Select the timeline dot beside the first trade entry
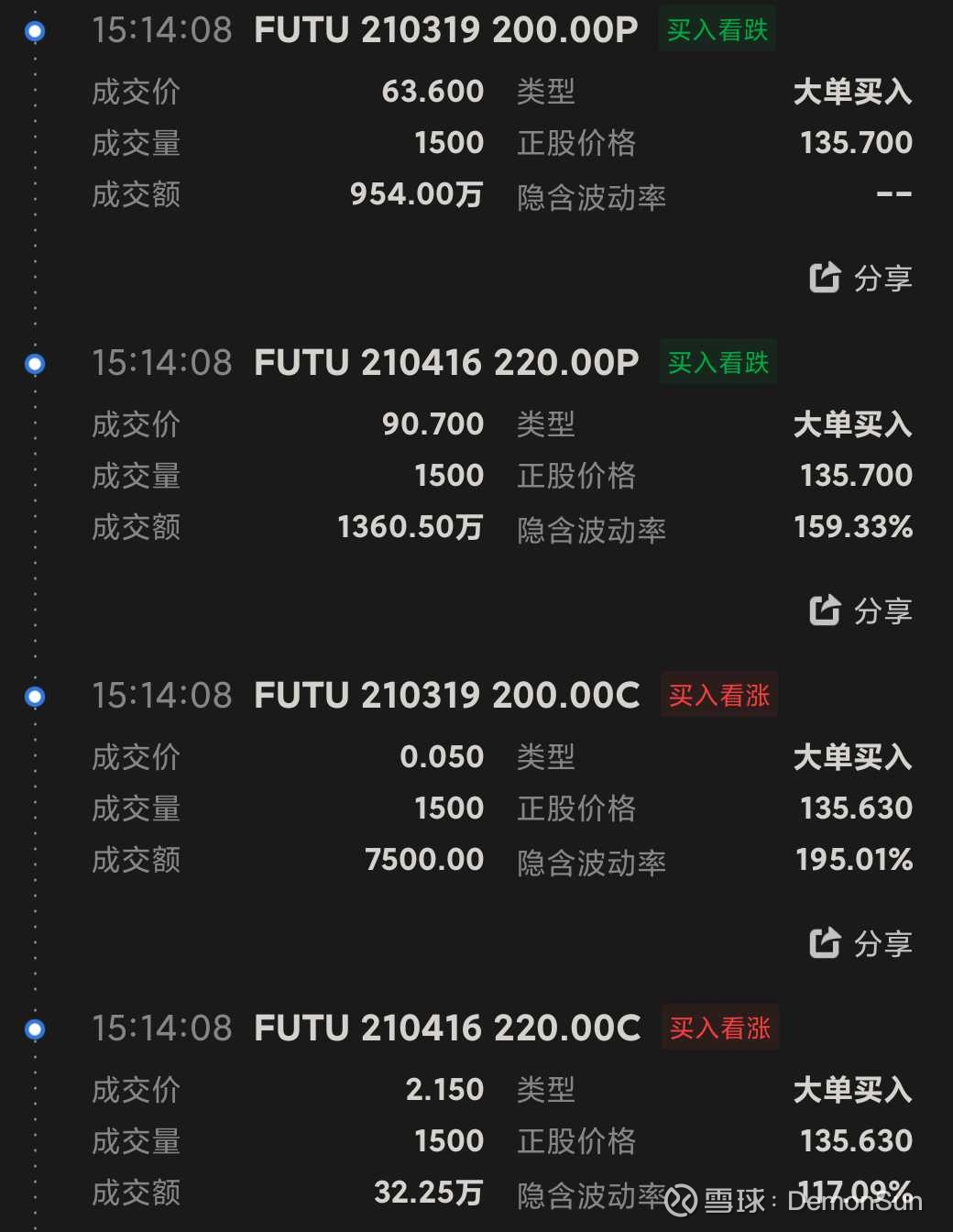 [34, 30]
